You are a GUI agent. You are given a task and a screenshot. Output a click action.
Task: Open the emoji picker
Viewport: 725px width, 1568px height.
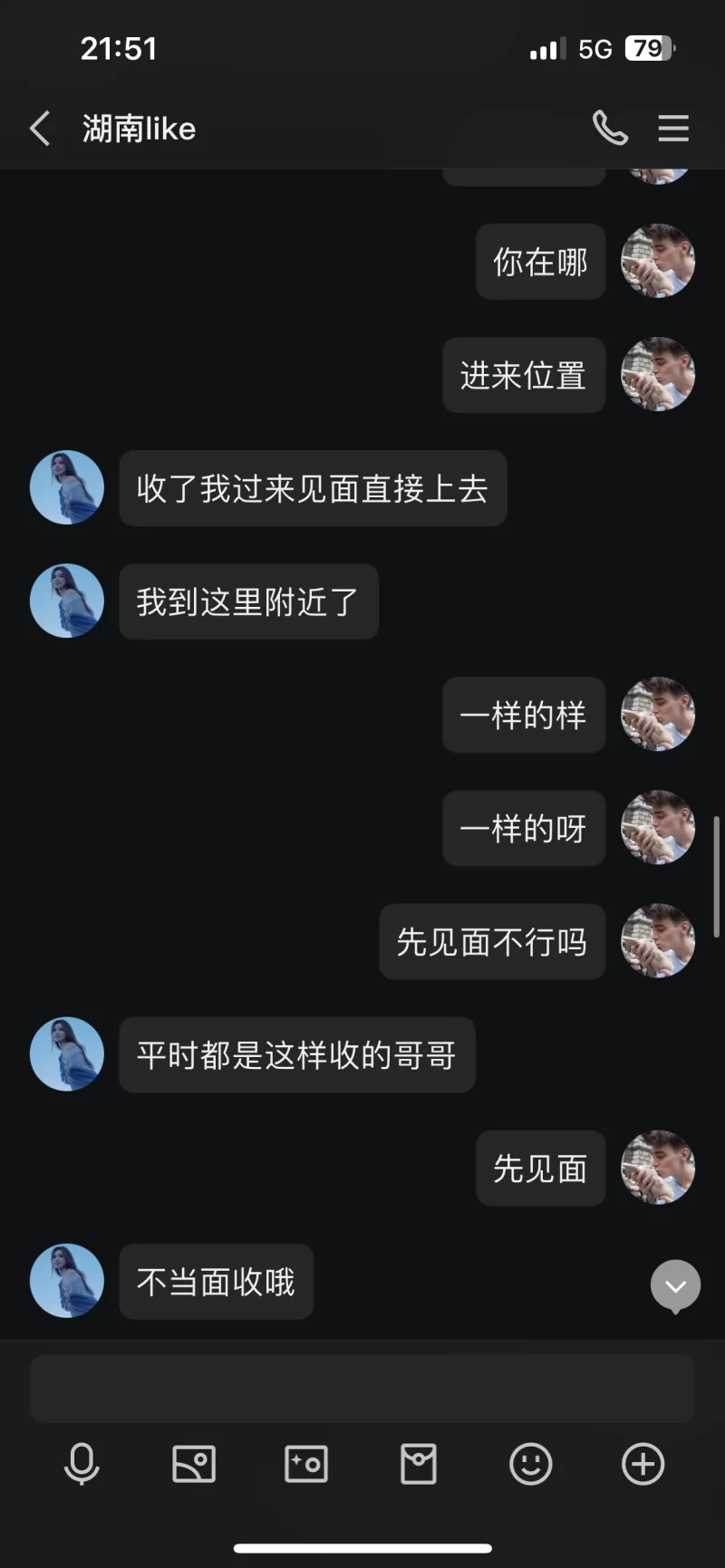(x=531, y=1464)
